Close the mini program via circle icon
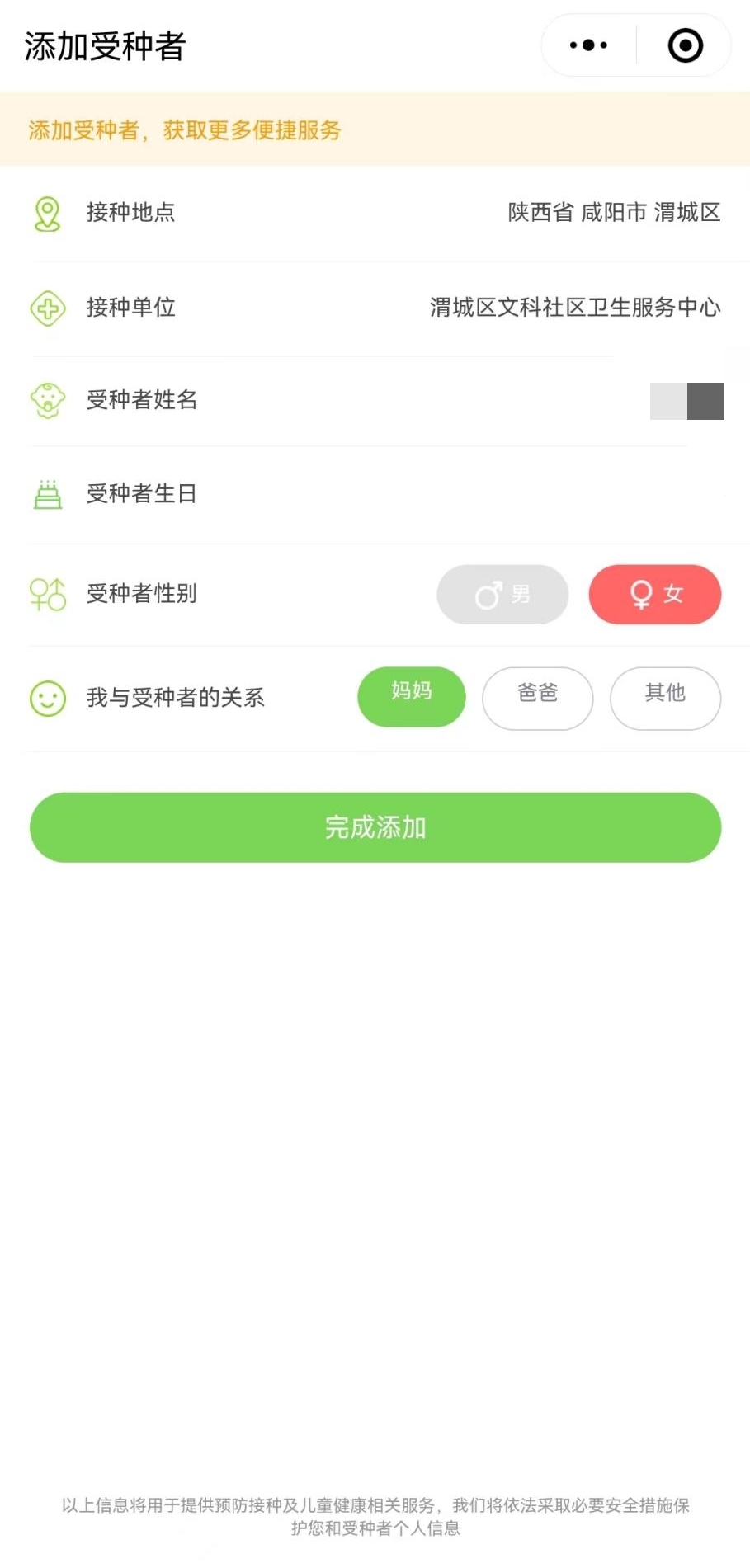This screenshot has height=1568, width=750. [x=685, y=46]
